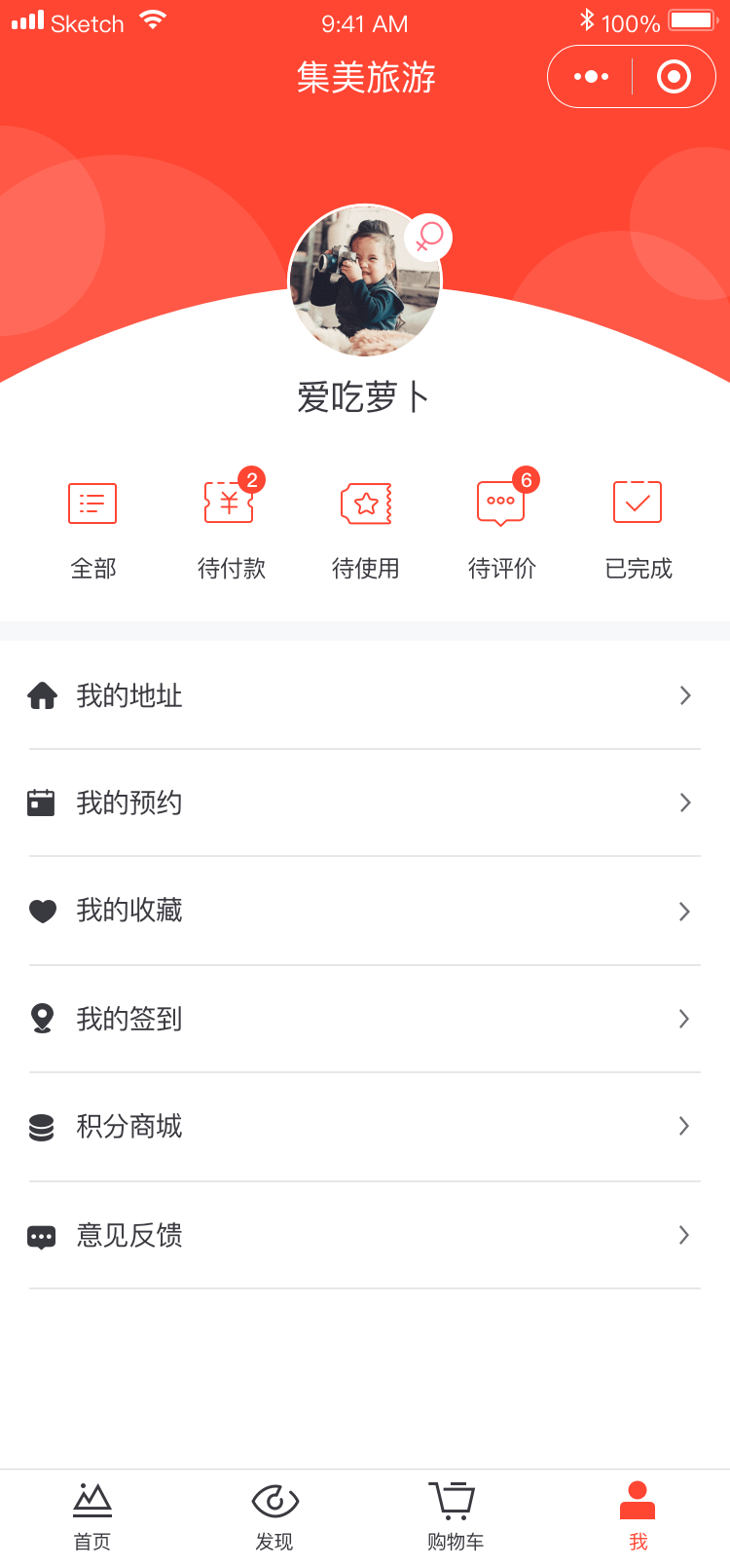Switch to the 购物车 (Cart) tab
This screenshot has height=1568, width=730.
point(455,1515)
